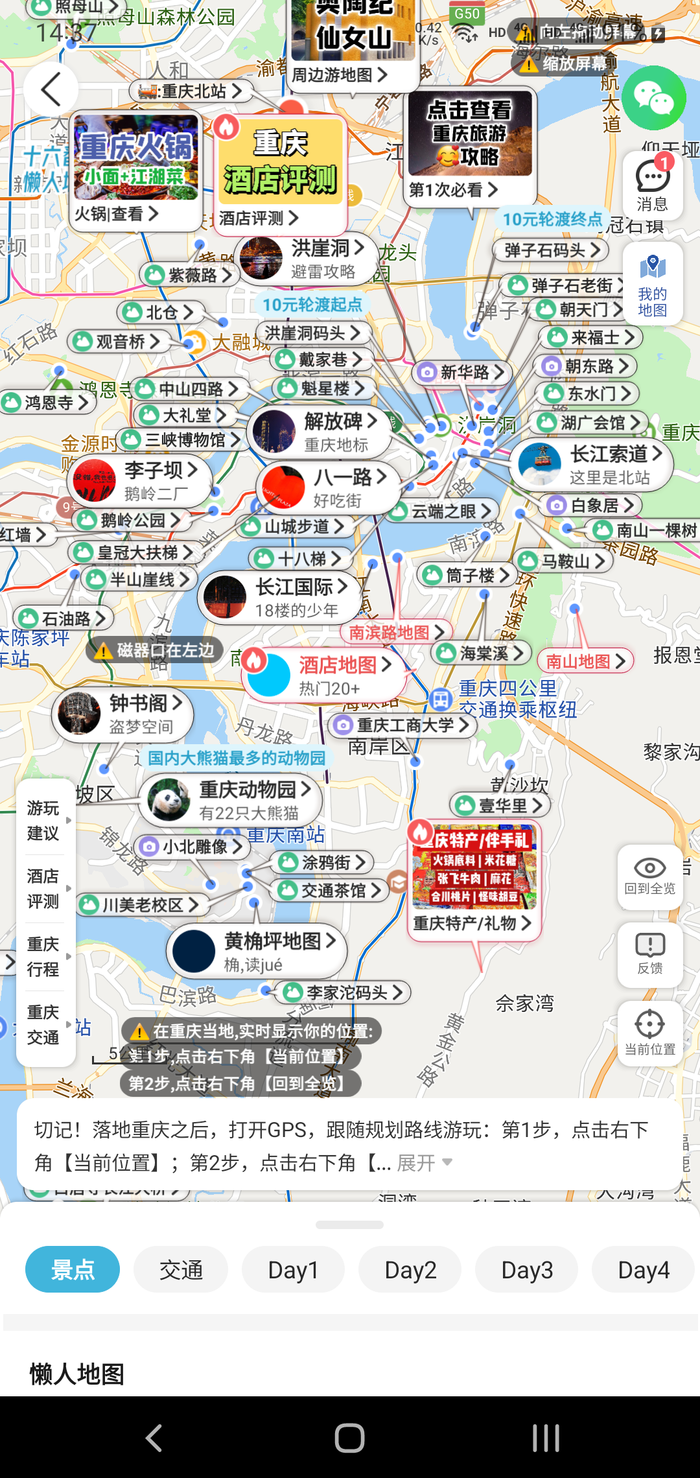
Task: Open 我的地图 my maps
Action: (x=652, y=284)
